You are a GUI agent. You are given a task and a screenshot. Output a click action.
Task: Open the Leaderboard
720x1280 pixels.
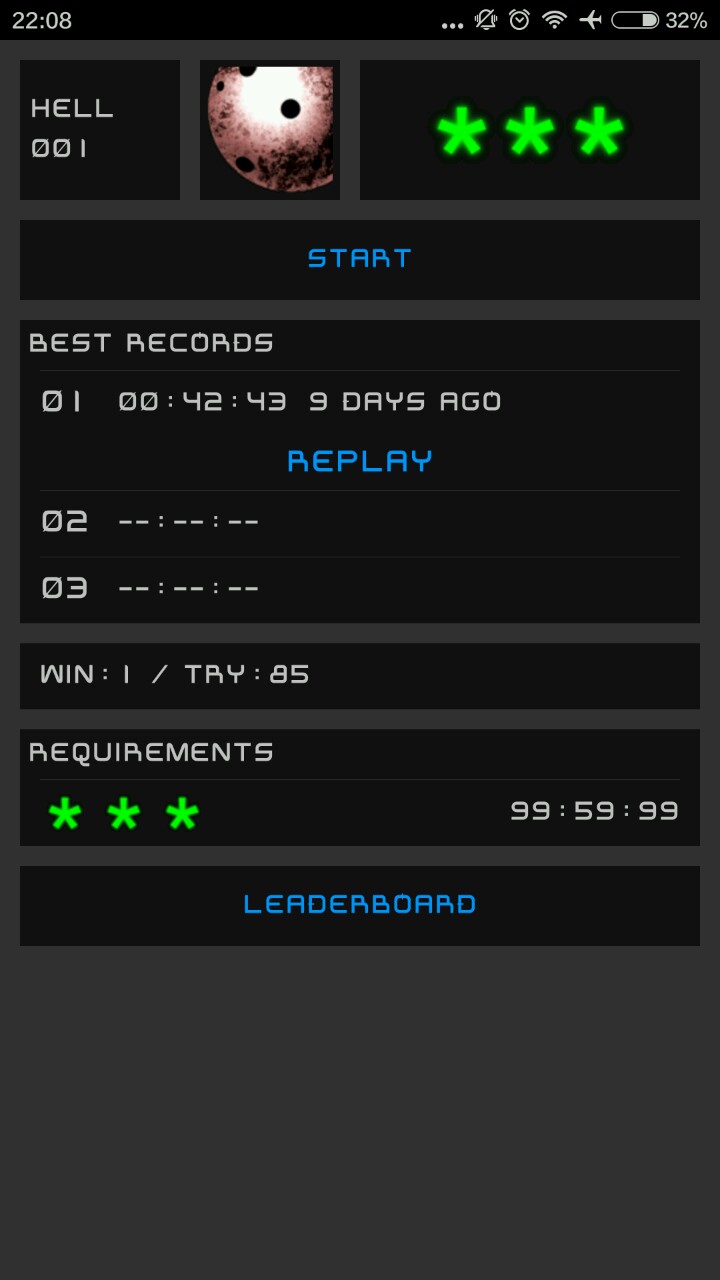(360, 905)
